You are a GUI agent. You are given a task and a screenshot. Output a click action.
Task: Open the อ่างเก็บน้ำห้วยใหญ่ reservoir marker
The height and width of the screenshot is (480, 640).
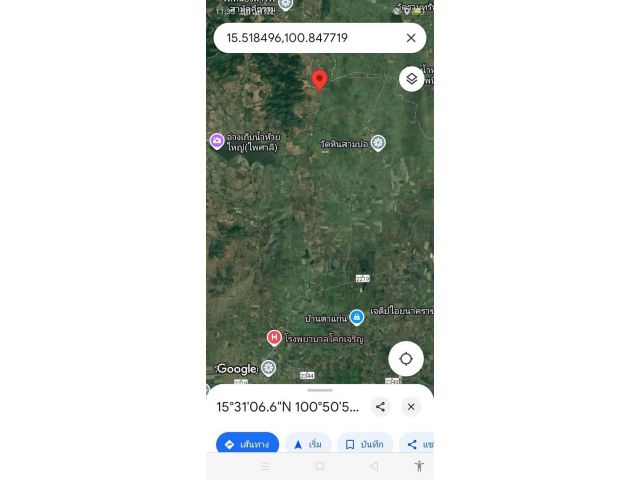(x=217, y=141)
